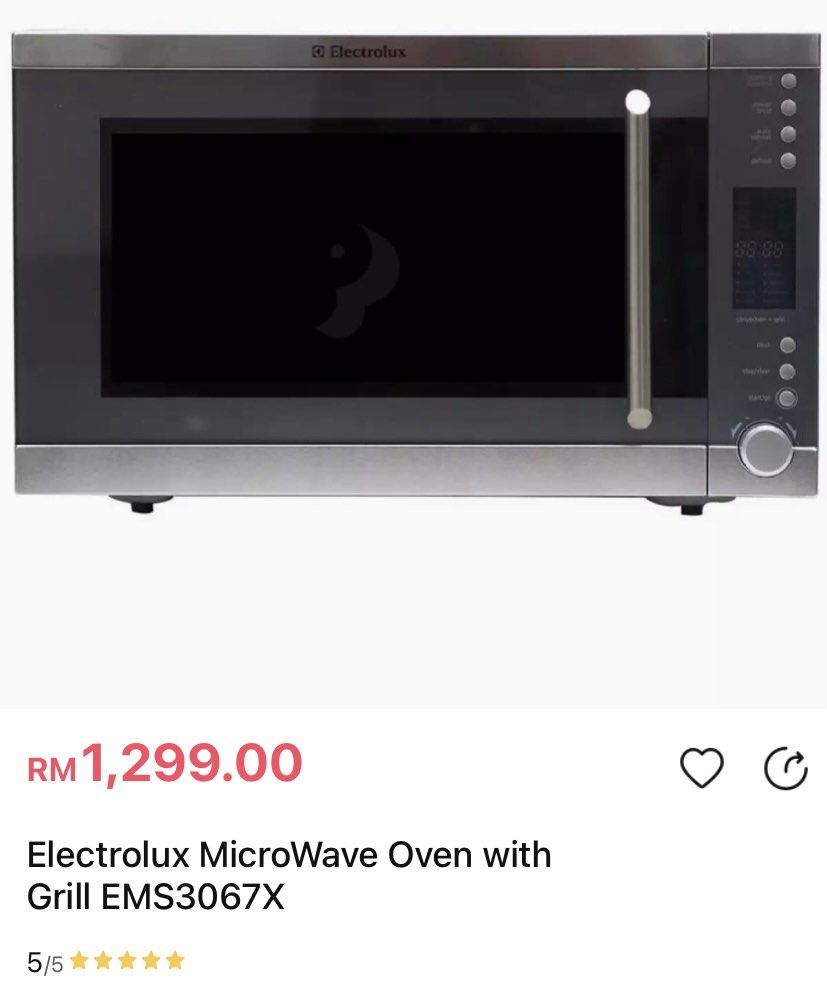Select the fifth rating star
The height and width of the screenshot is (1002, 827).
click(176, 959)
